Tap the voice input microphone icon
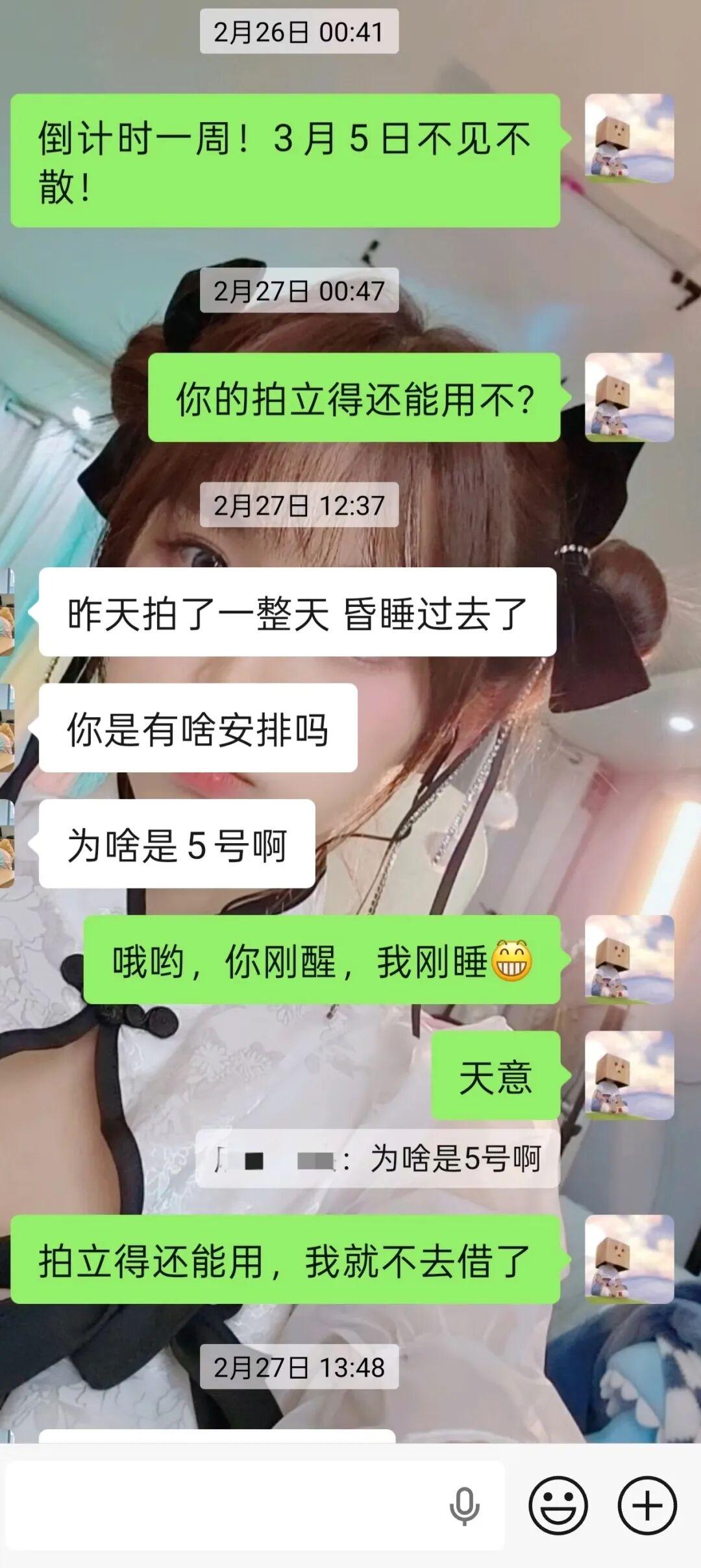The height and width of the screenshot is (1568, 701). [x=465, y=1506]
